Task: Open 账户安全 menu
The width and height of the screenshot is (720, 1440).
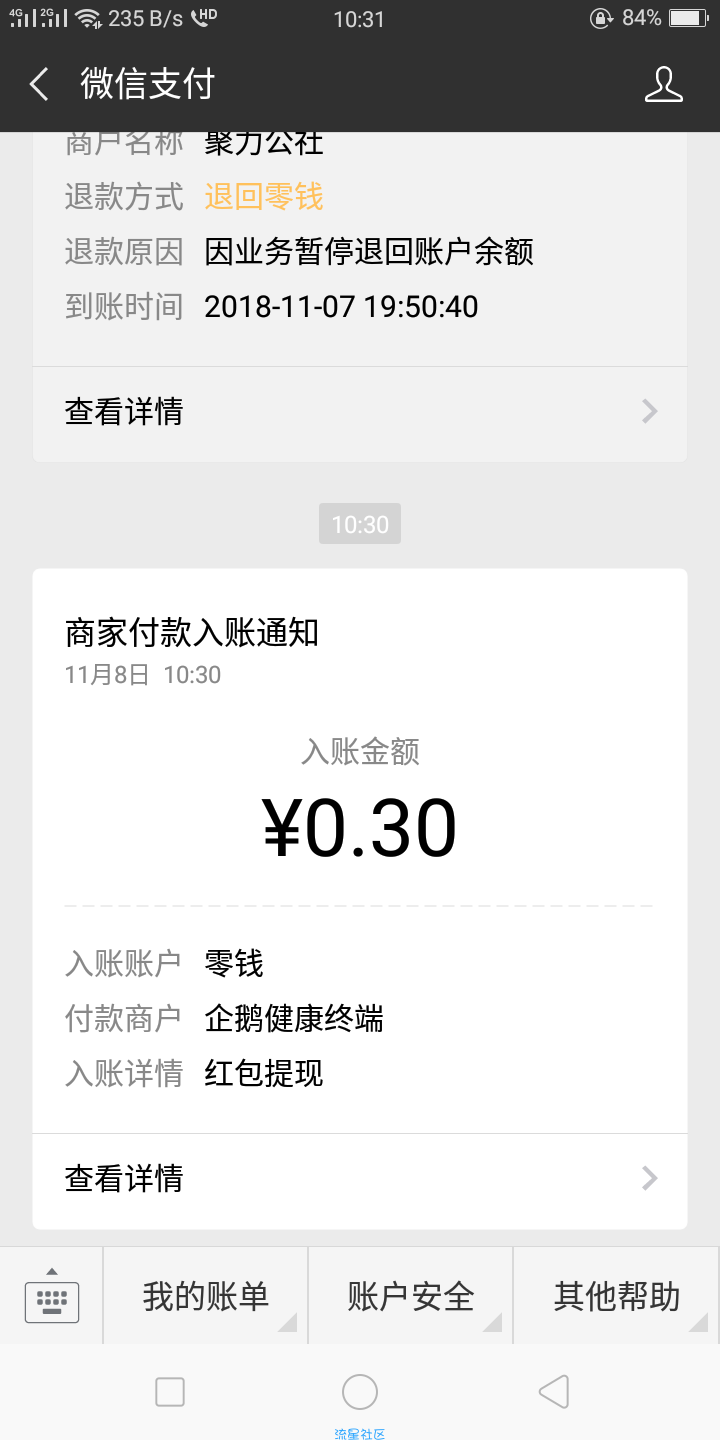Action: pyautogui.click(x=411, y=1296)
